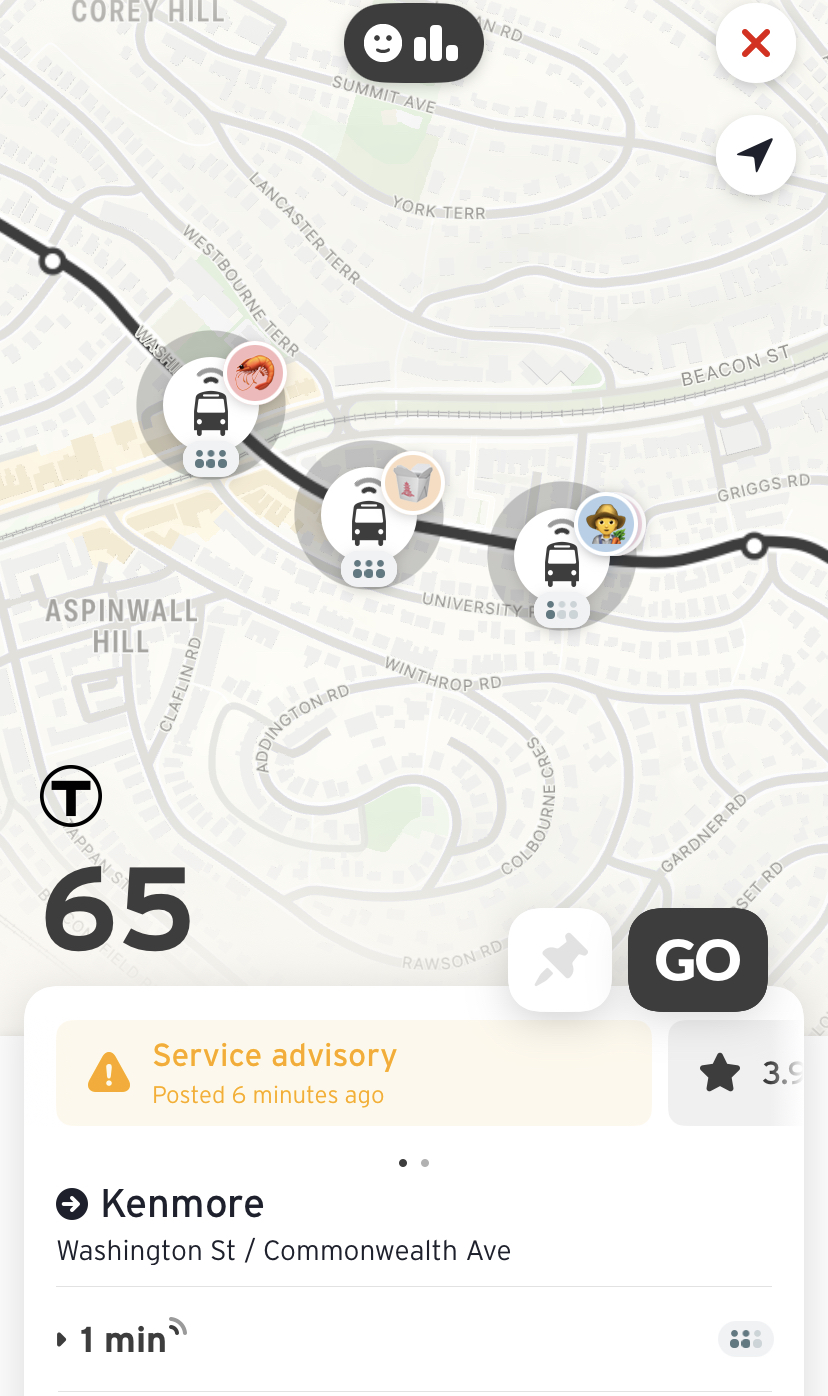Select the bus with takeout box avatar

coord(369,516)
